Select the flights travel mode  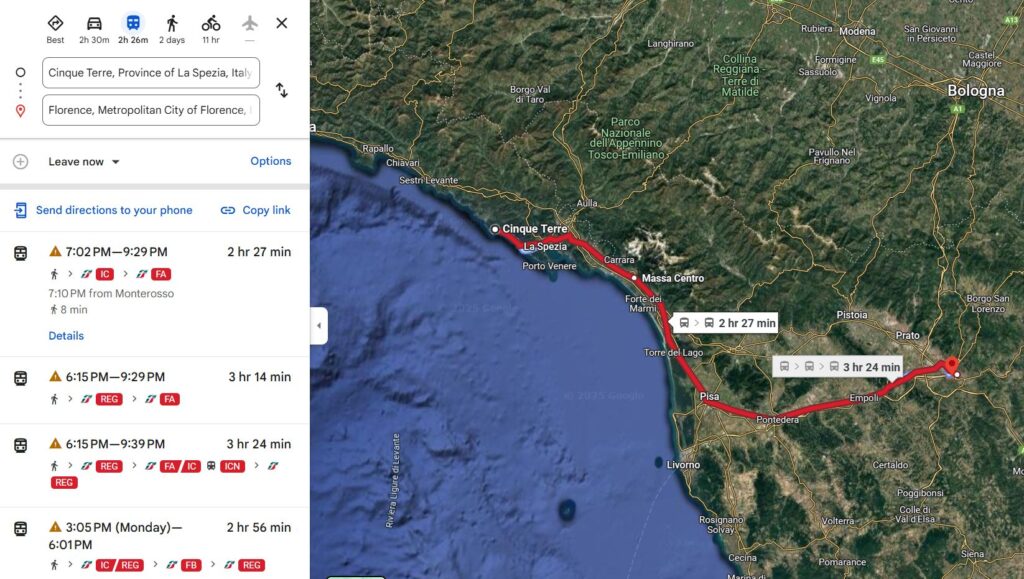pyautogui.click(x=249, y=28)
